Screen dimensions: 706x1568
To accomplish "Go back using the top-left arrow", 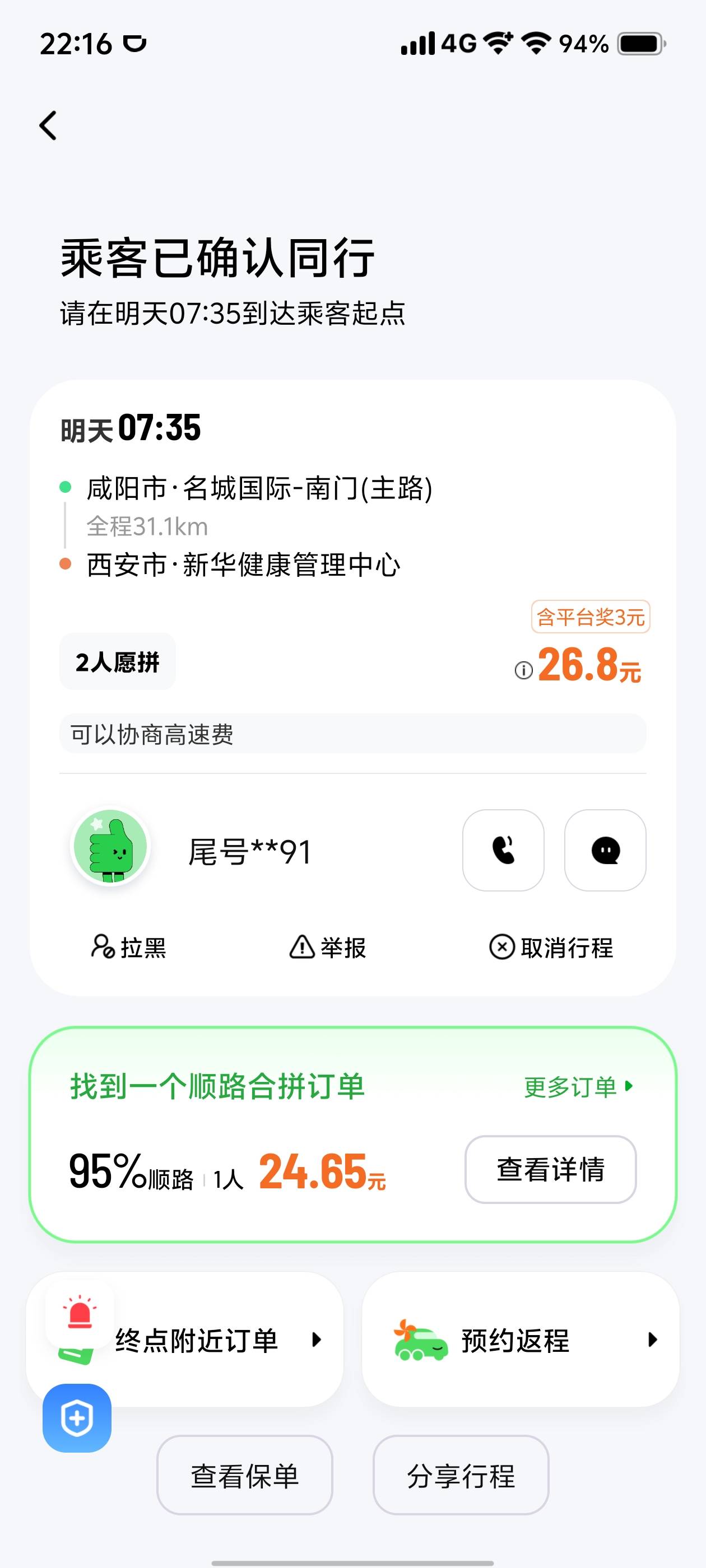I will [48, 126].
